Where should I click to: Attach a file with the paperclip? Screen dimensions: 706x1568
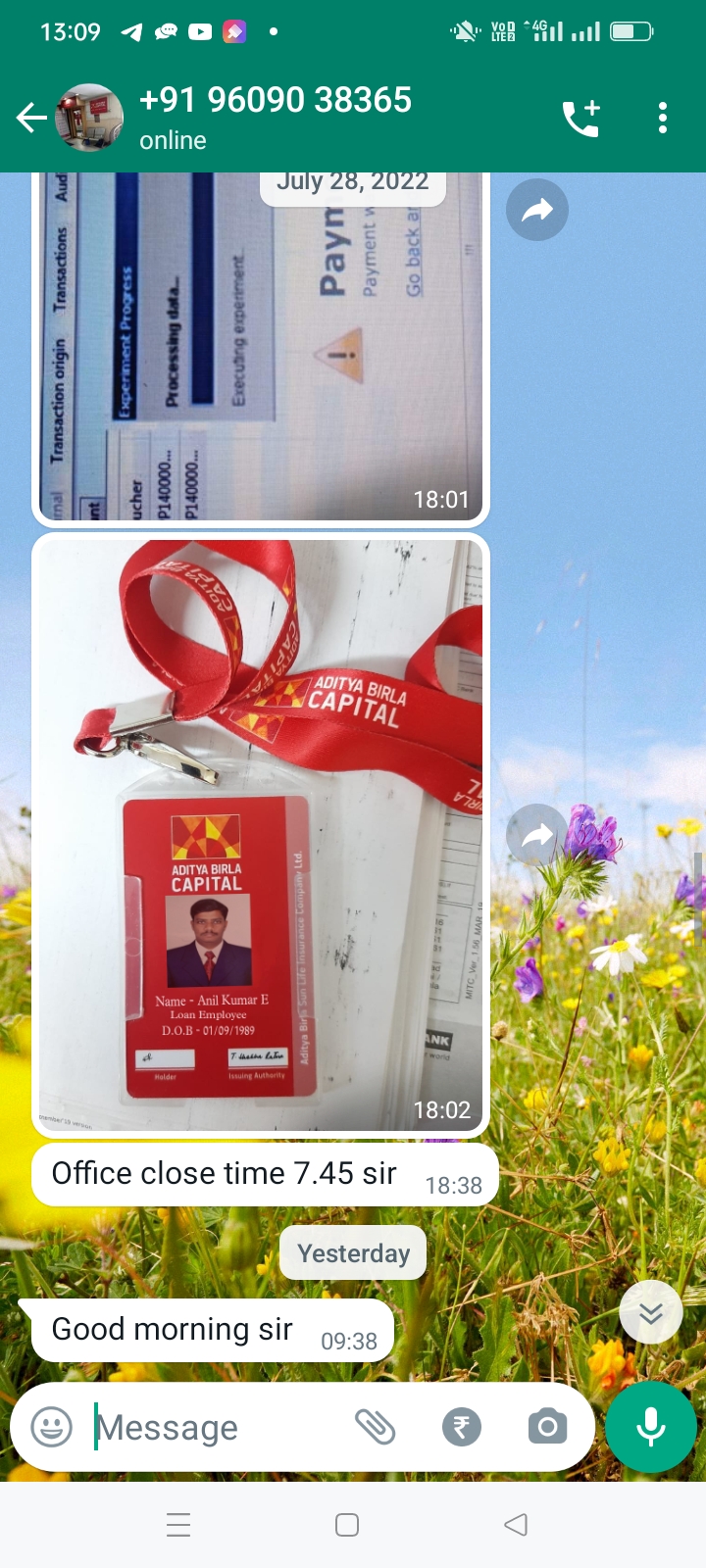click(x=375, y=1427)
